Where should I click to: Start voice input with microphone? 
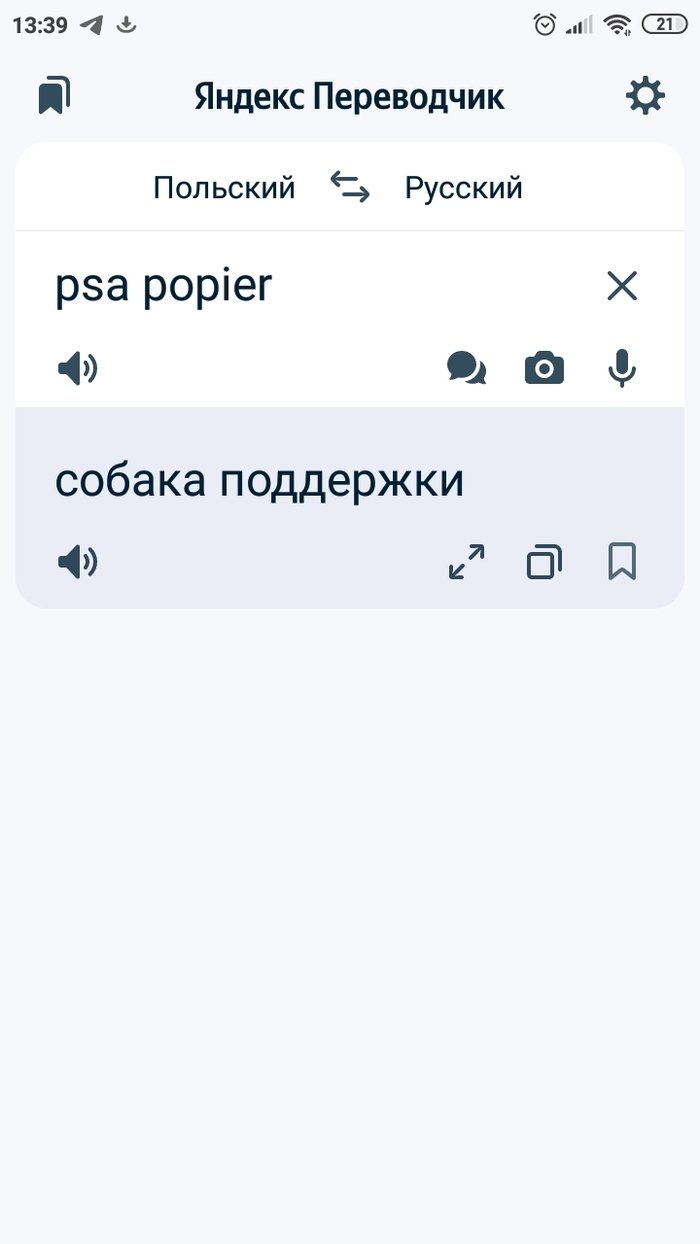tap(622, 369)
